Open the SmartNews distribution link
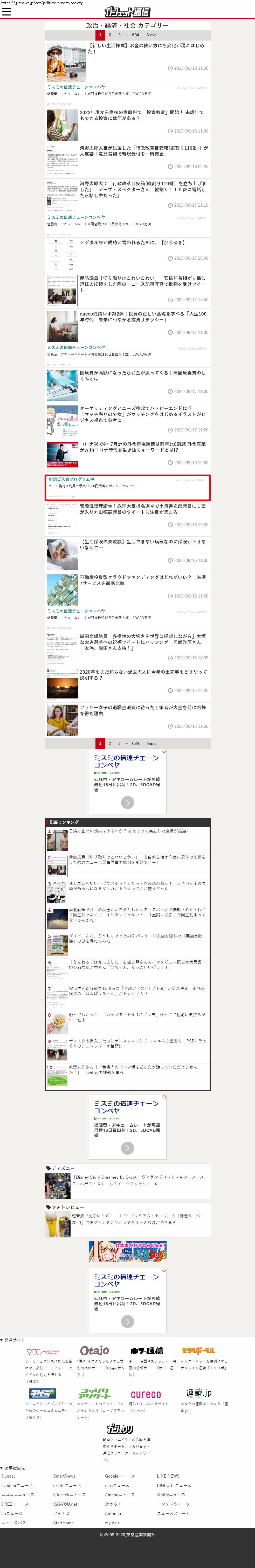255x1568 pixels. coord(64,1475)
